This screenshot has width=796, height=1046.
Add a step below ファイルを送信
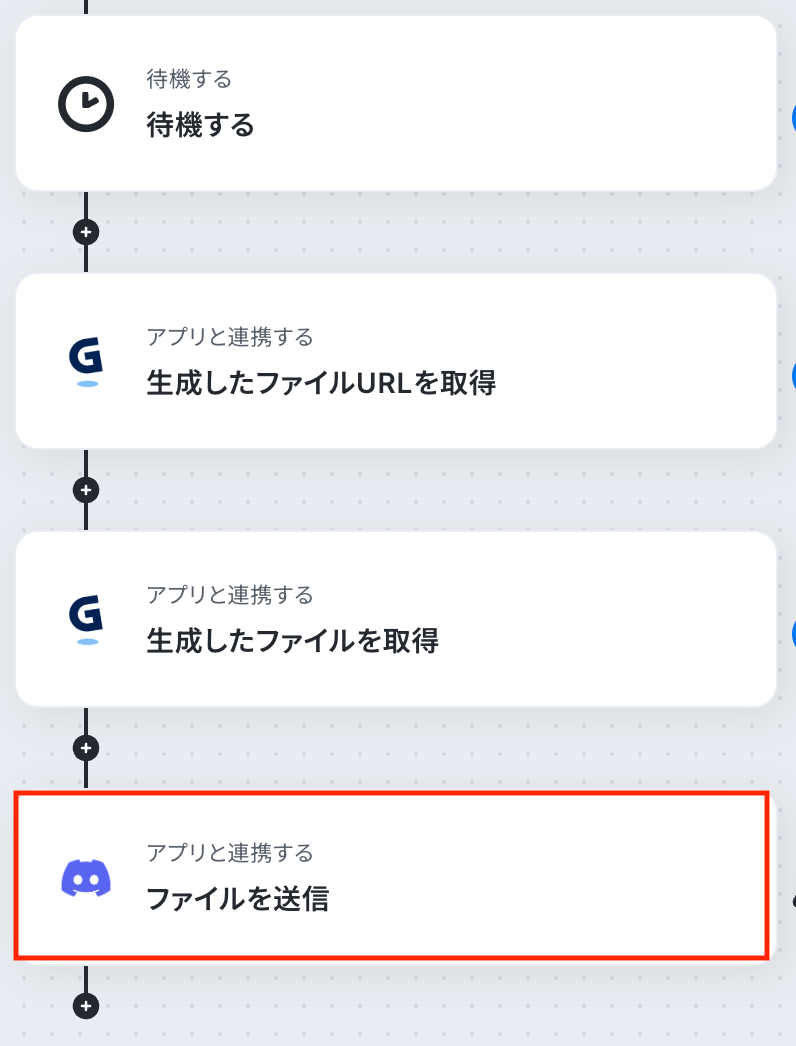tap(86, 1005)
